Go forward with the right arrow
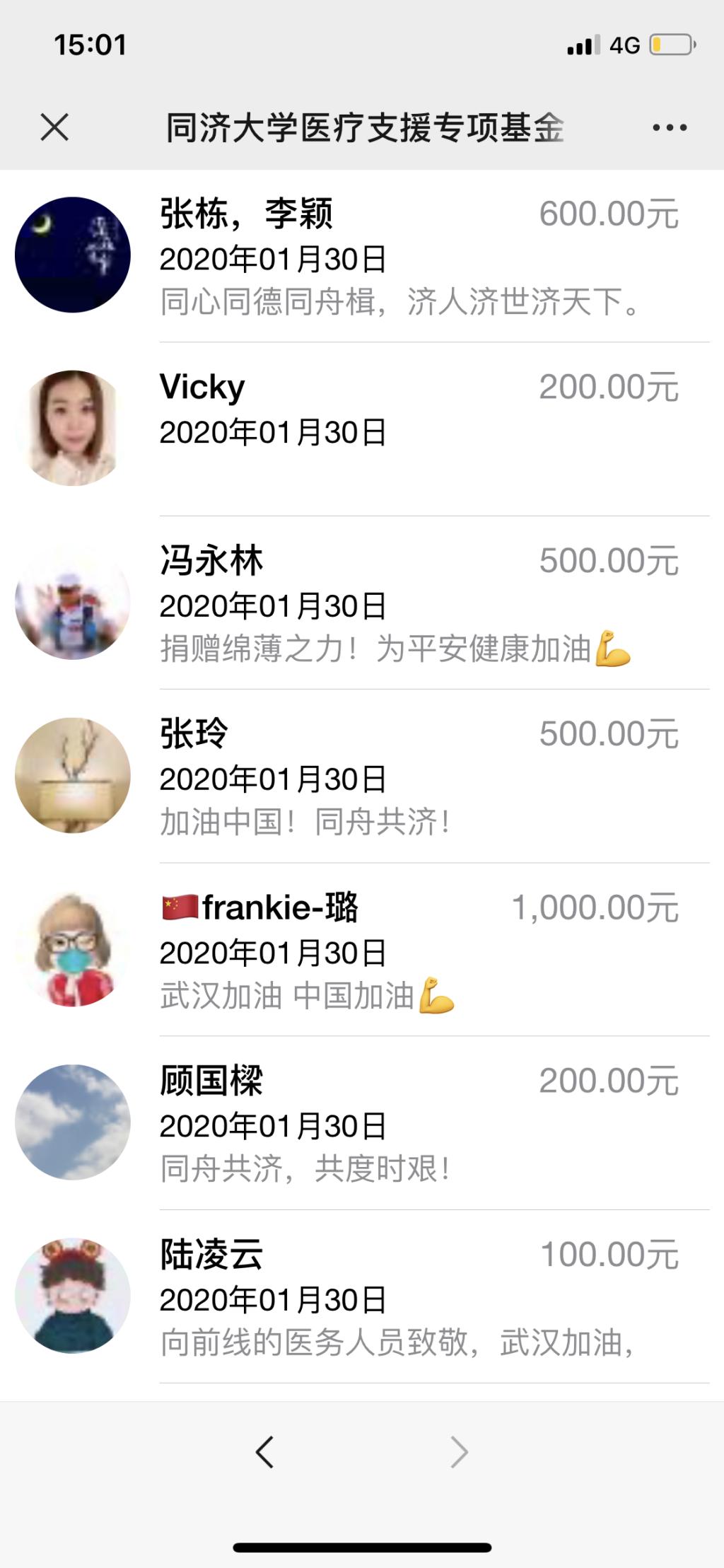The width and height of the screenshot is (724, 1568). pos(460,1452)
